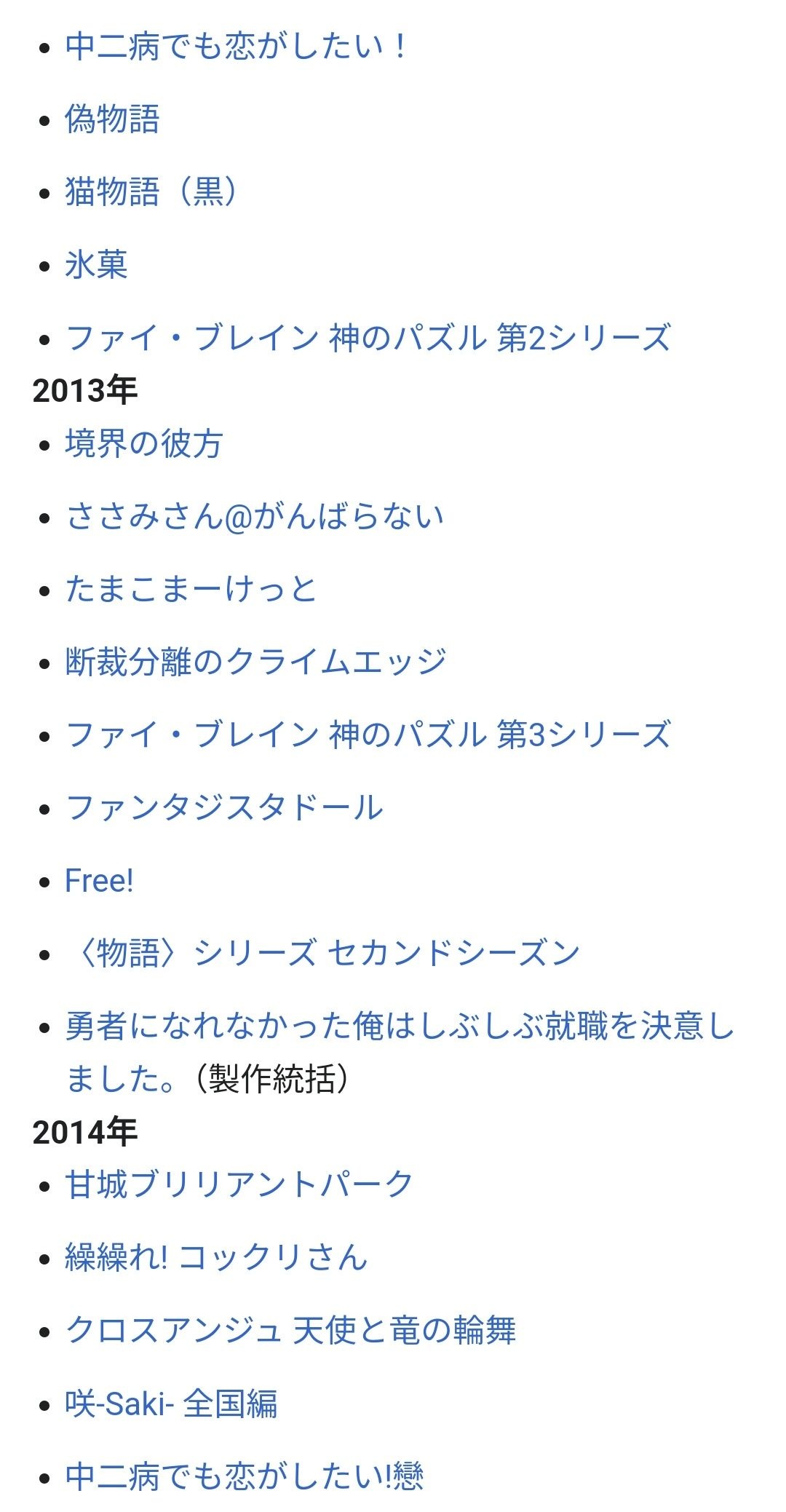Go to the 氷菓 page
Viewport: 786px width, 1512px height.
96,265
